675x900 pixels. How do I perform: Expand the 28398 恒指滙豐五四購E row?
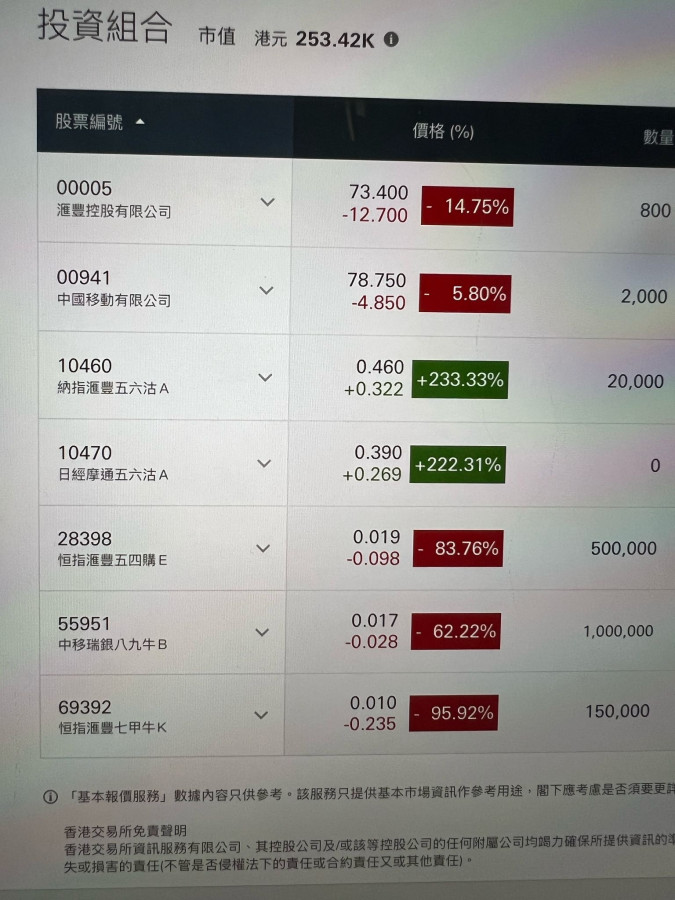click(263, 548)
